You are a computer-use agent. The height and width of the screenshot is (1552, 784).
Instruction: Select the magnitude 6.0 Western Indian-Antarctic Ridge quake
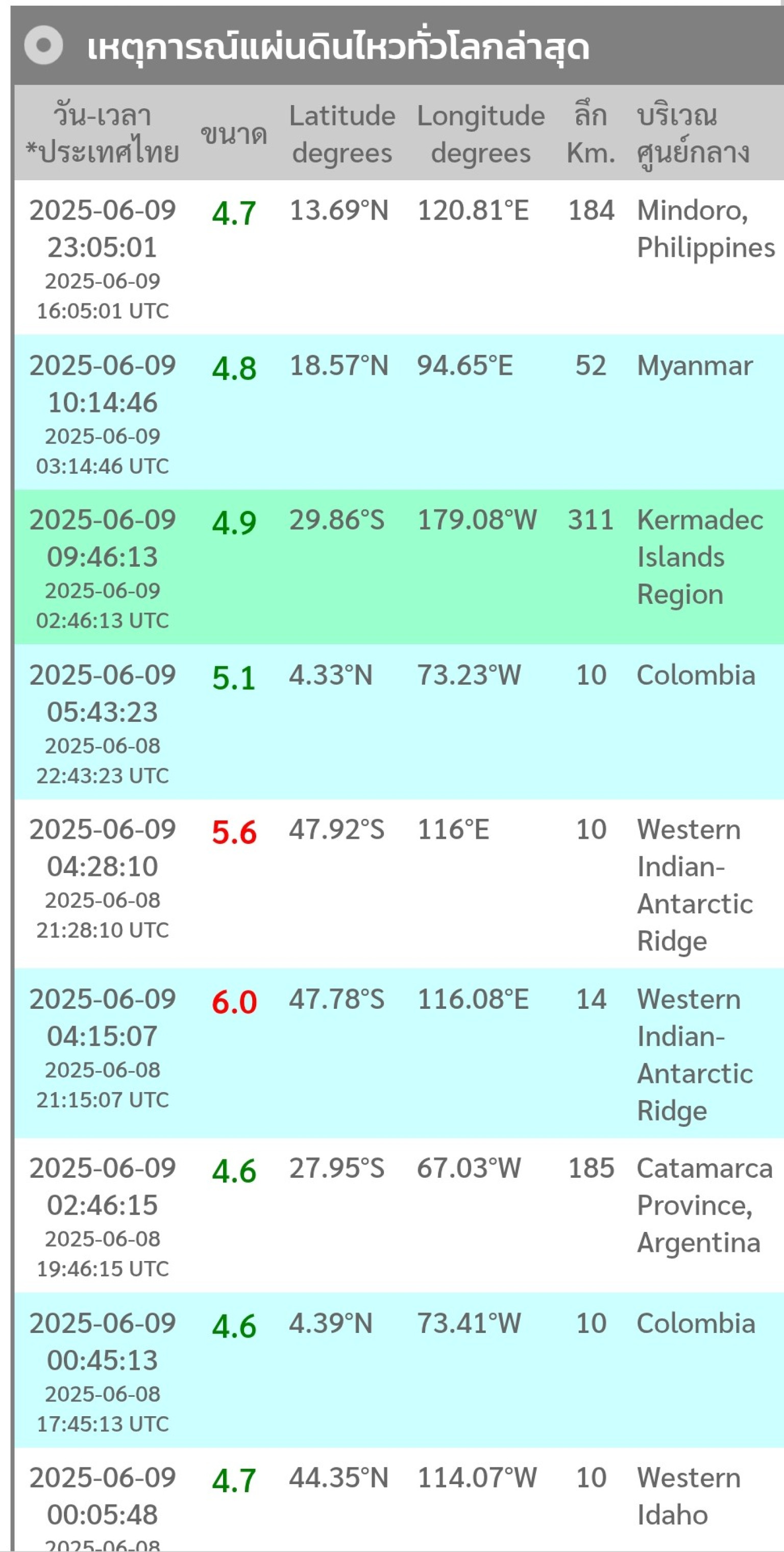coord(398,1053)
